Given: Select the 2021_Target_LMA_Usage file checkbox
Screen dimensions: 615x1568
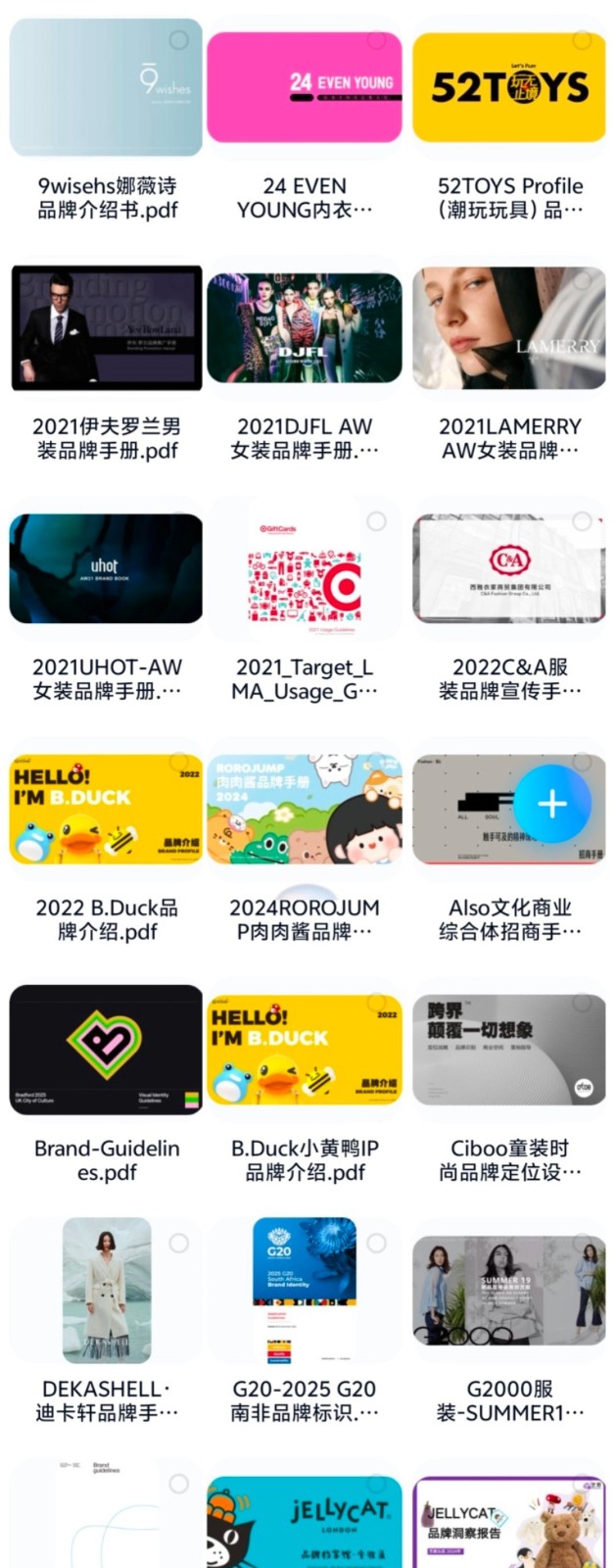Looking at the screenshot, I should click(376, 521).
